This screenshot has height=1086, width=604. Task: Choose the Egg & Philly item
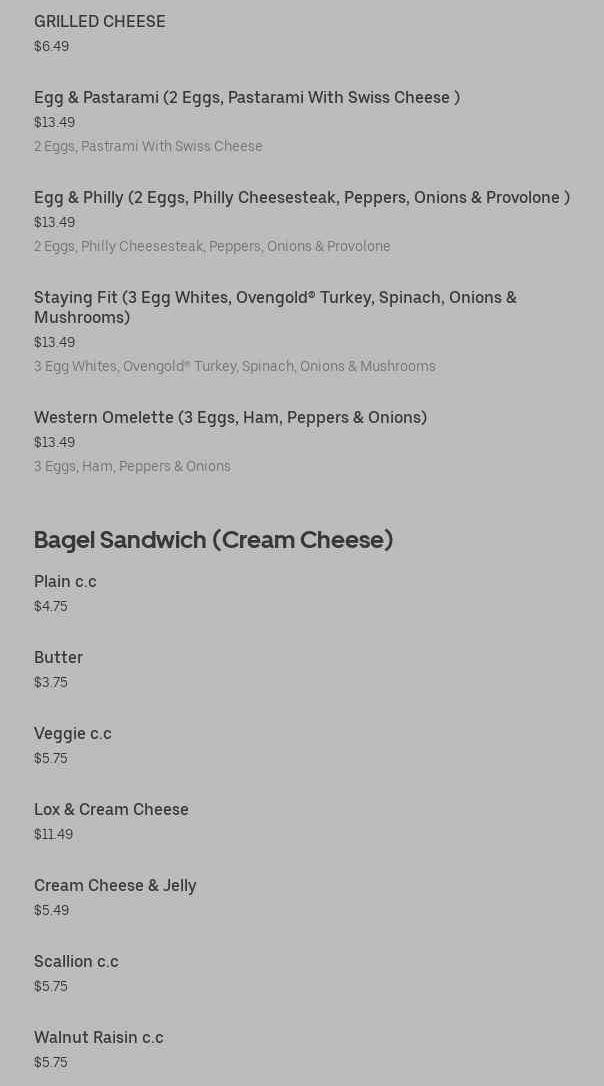(301, 197)
